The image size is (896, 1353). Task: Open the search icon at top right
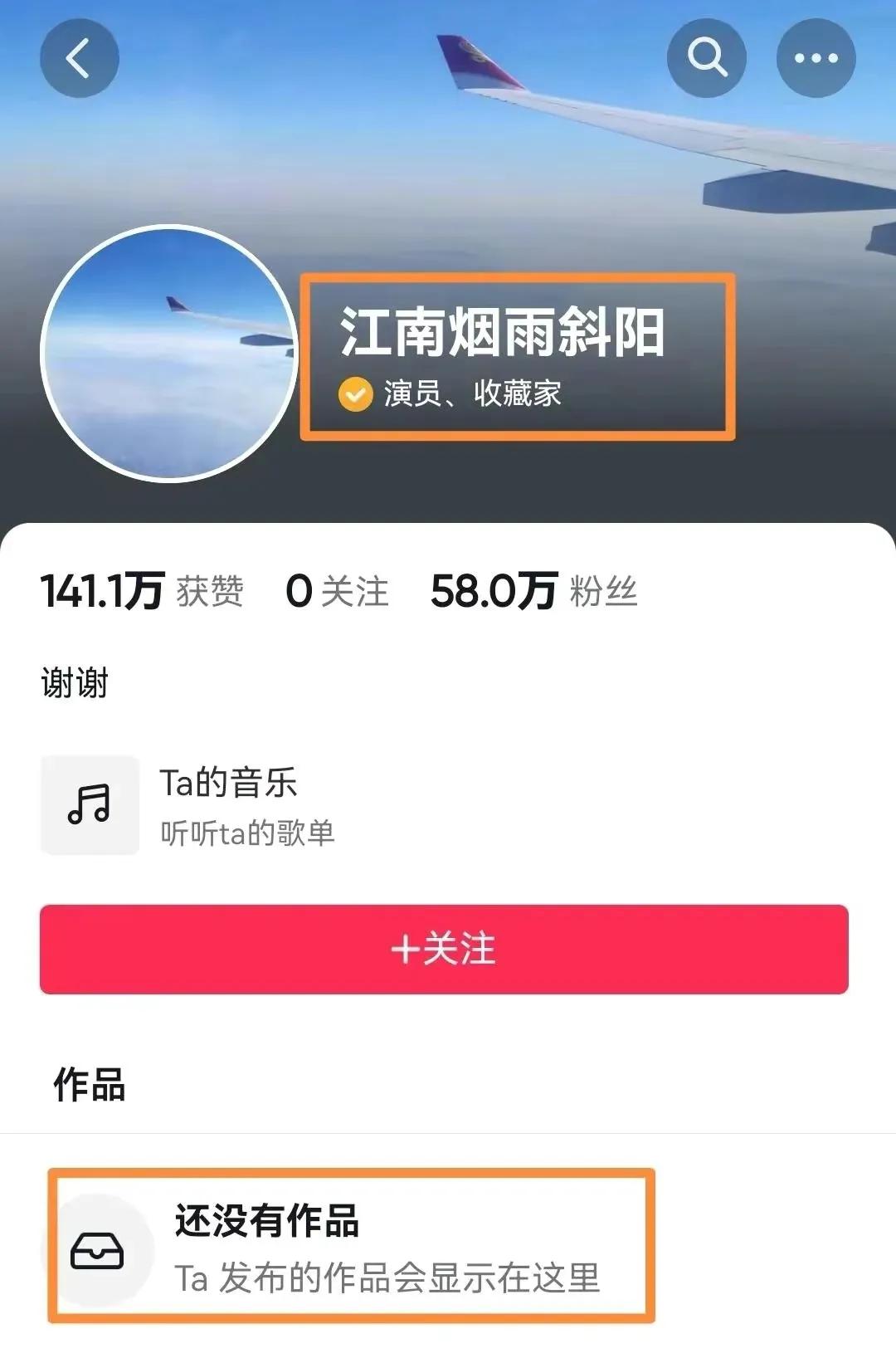(x=706, y=57)
